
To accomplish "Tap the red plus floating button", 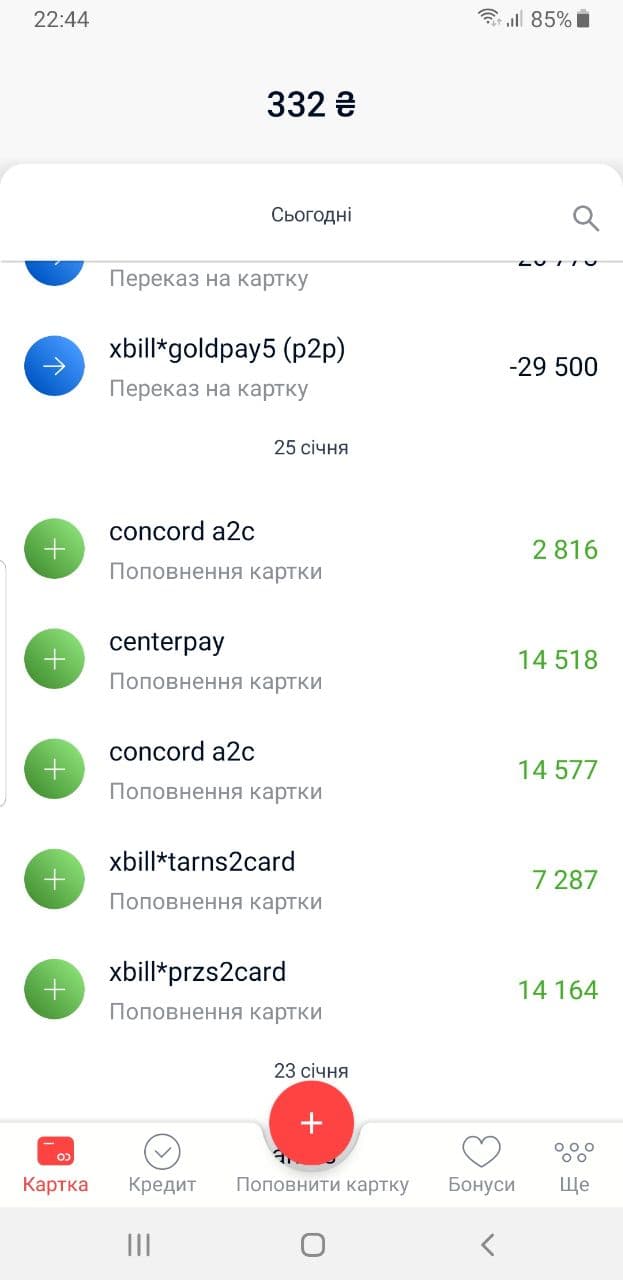I will [311, 1122].
